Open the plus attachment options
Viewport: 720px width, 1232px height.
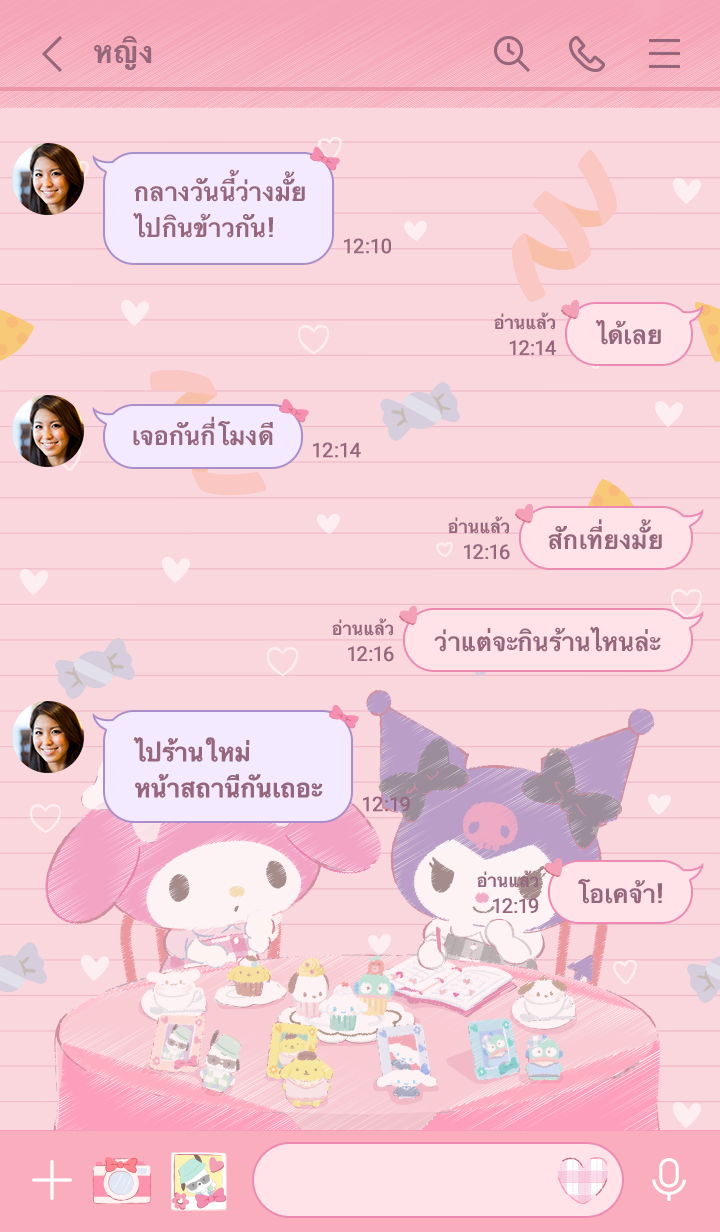pos(51,1182)
